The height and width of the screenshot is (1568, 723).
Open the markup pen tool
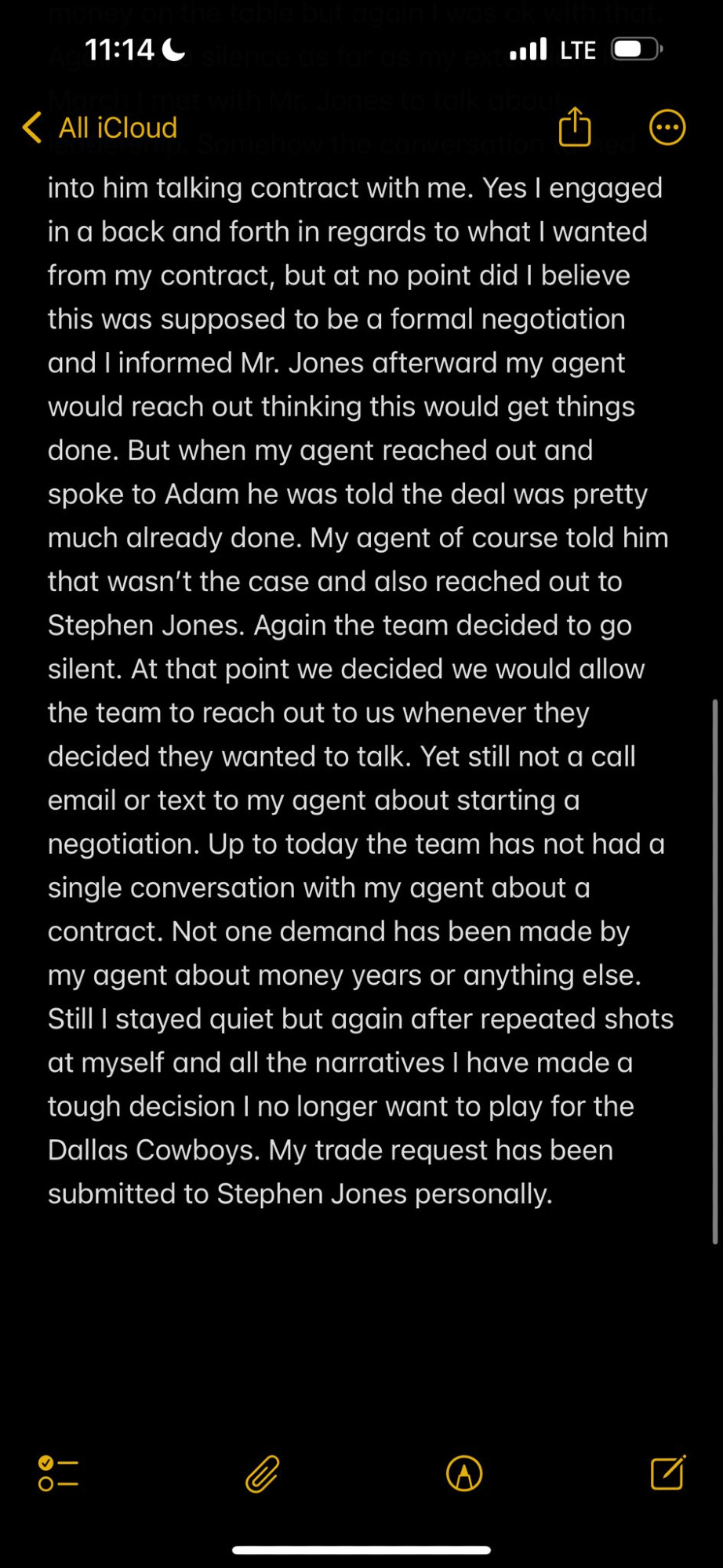tap(464, 1473)
